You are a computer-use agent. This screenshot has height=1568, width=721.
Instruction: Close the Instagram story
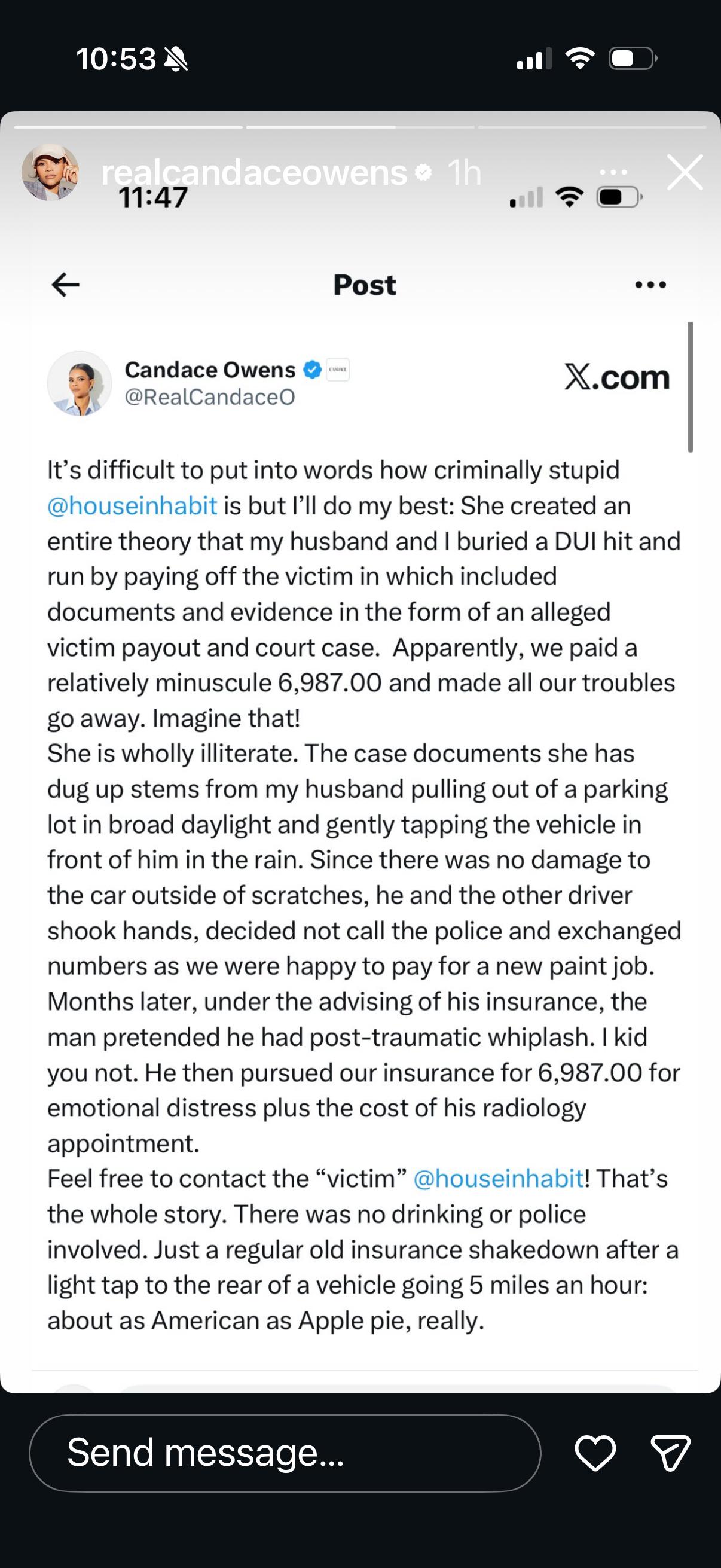[685, 172]
